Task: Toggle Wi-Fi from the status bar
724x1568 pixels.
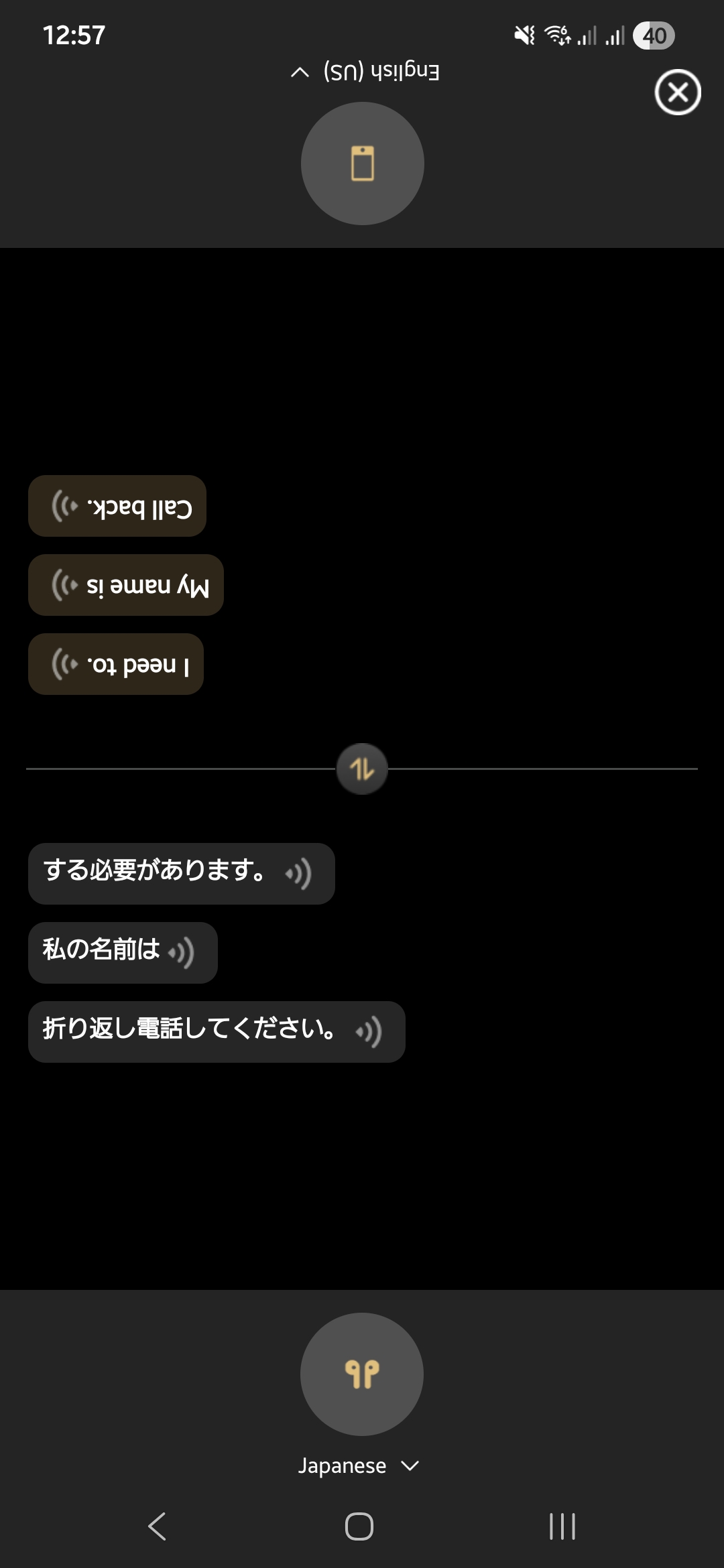Action: tap(556, 35)
